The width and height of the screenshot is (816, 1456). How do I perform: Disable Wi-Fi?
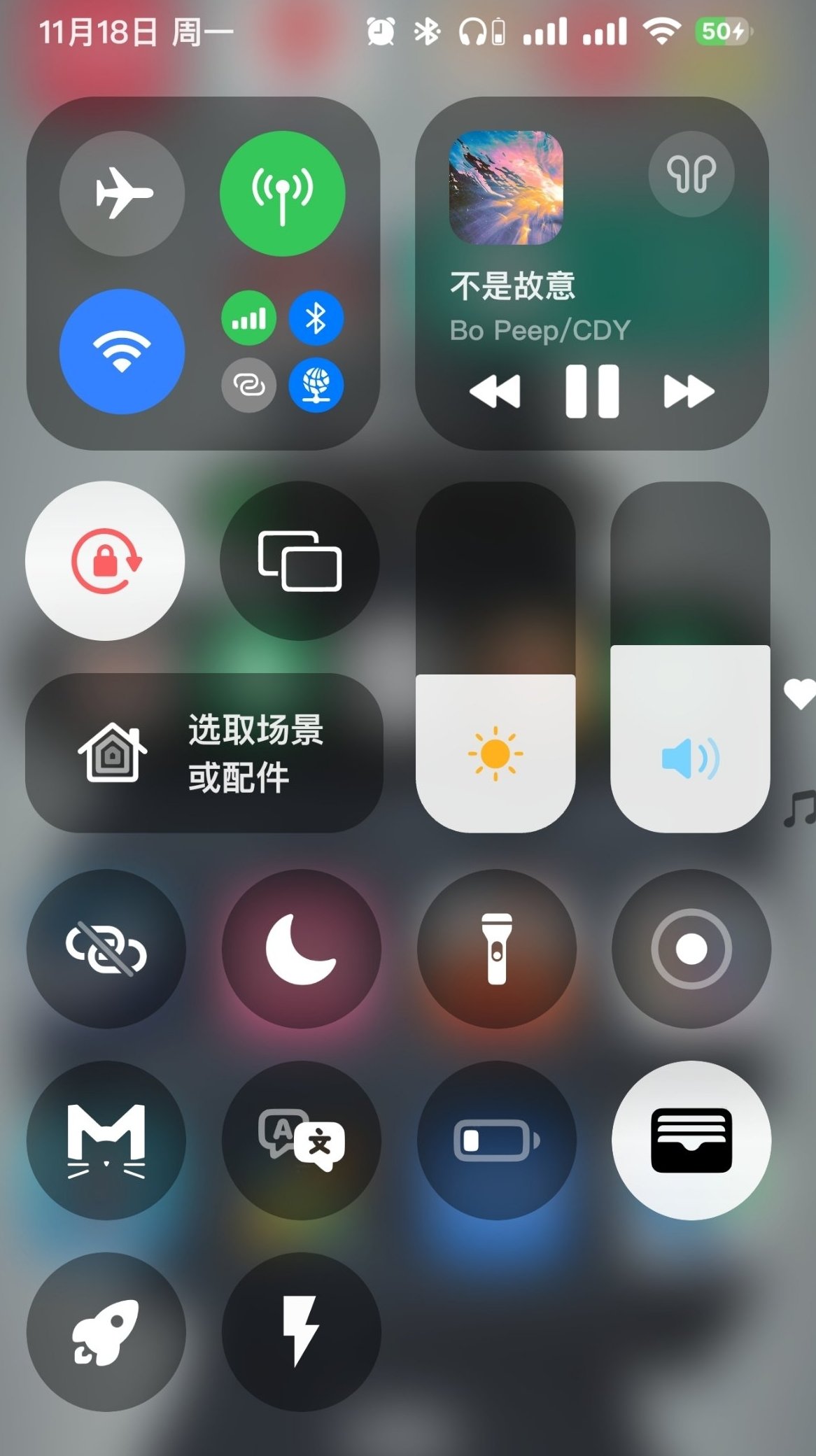tap(122, 351)
